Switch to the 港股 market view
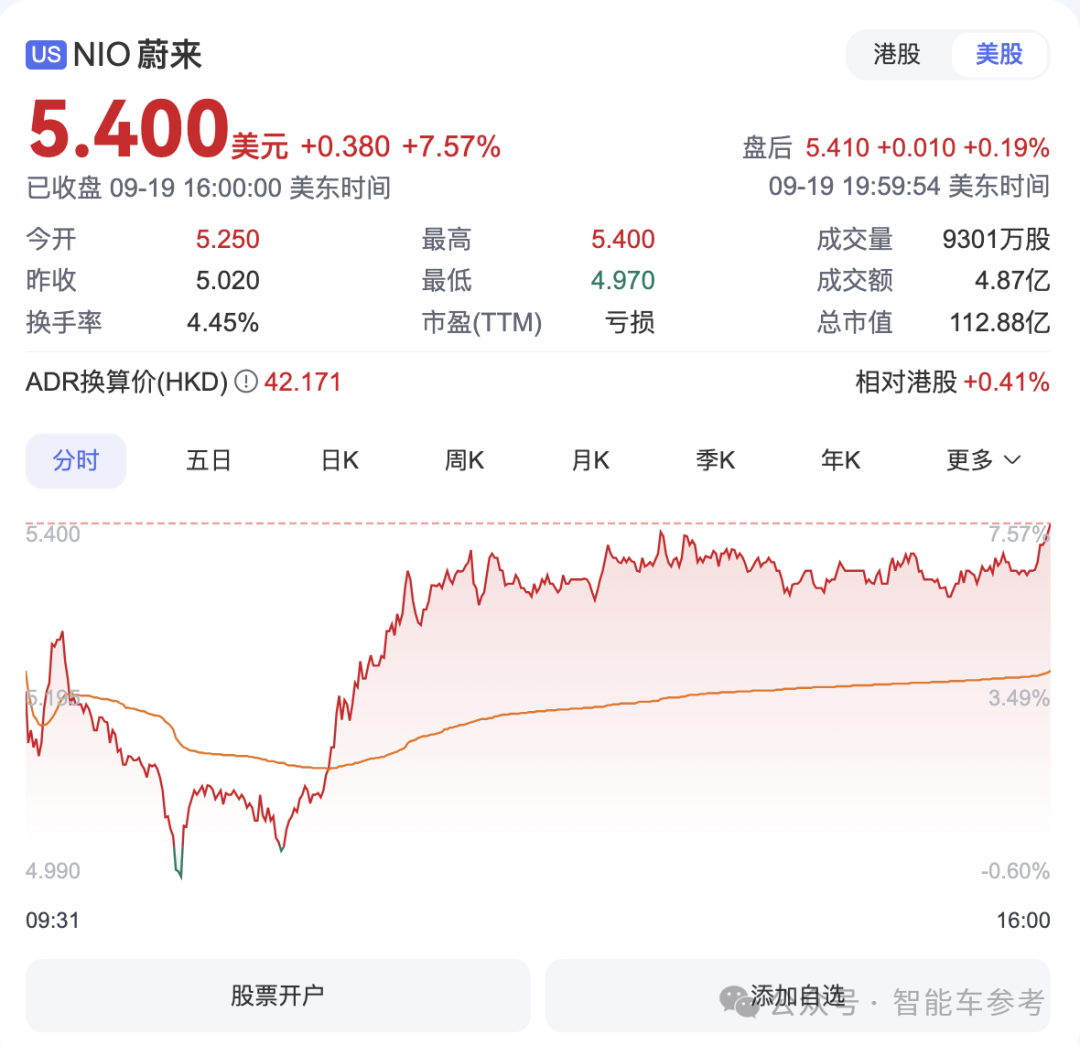 tap(897, 54)
